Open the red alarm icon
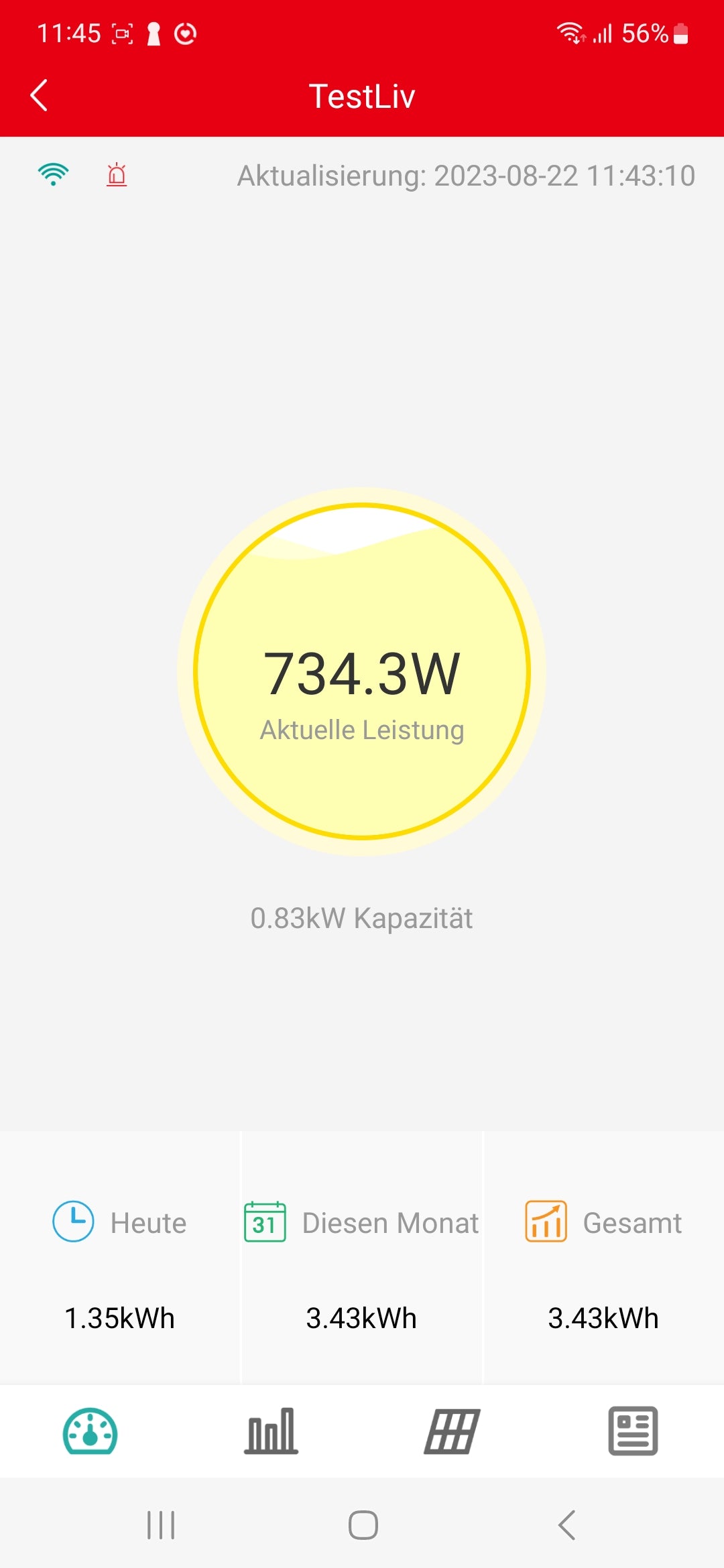The image size is (724, 1568). (x=117, y=175)
